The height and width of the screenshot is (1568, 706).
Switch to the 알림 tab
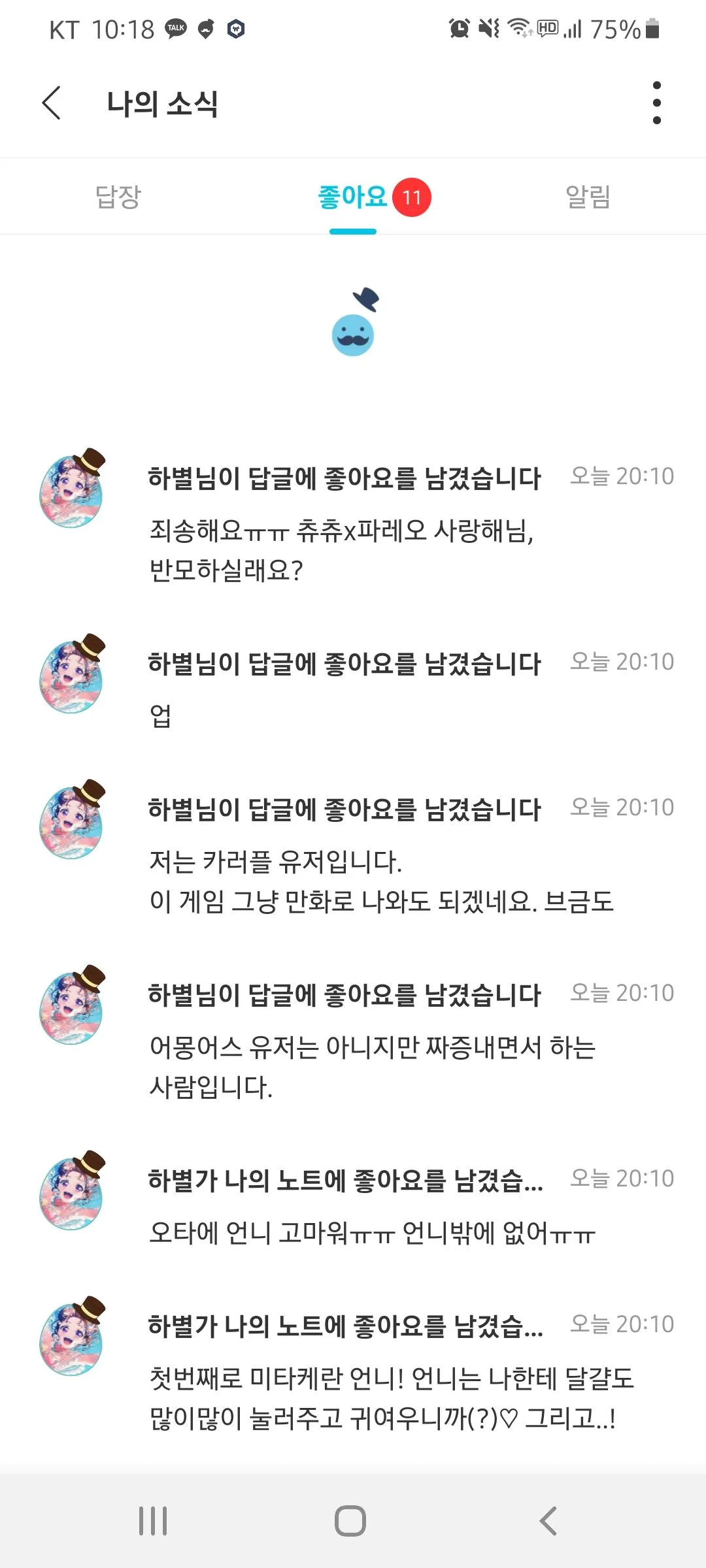(x=588, y=197)
